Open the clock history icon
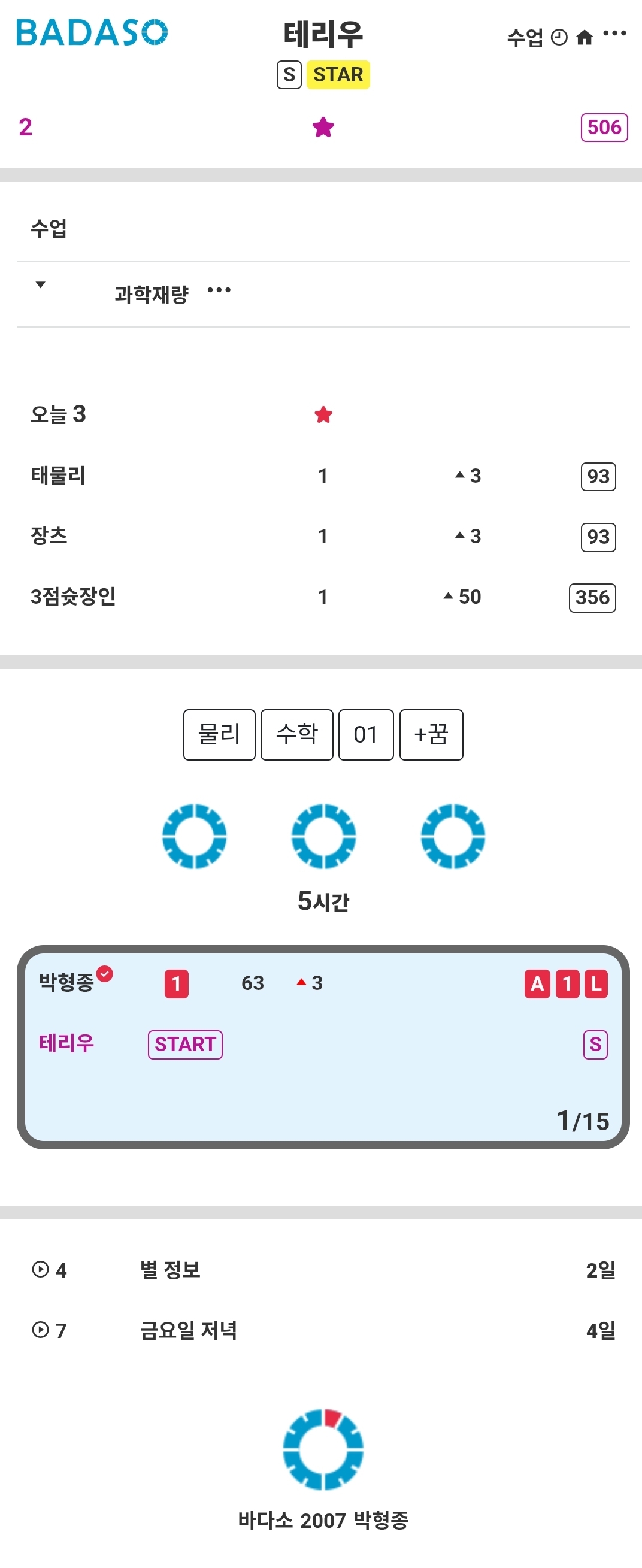The image size is (642, 1568). [559, 38]
